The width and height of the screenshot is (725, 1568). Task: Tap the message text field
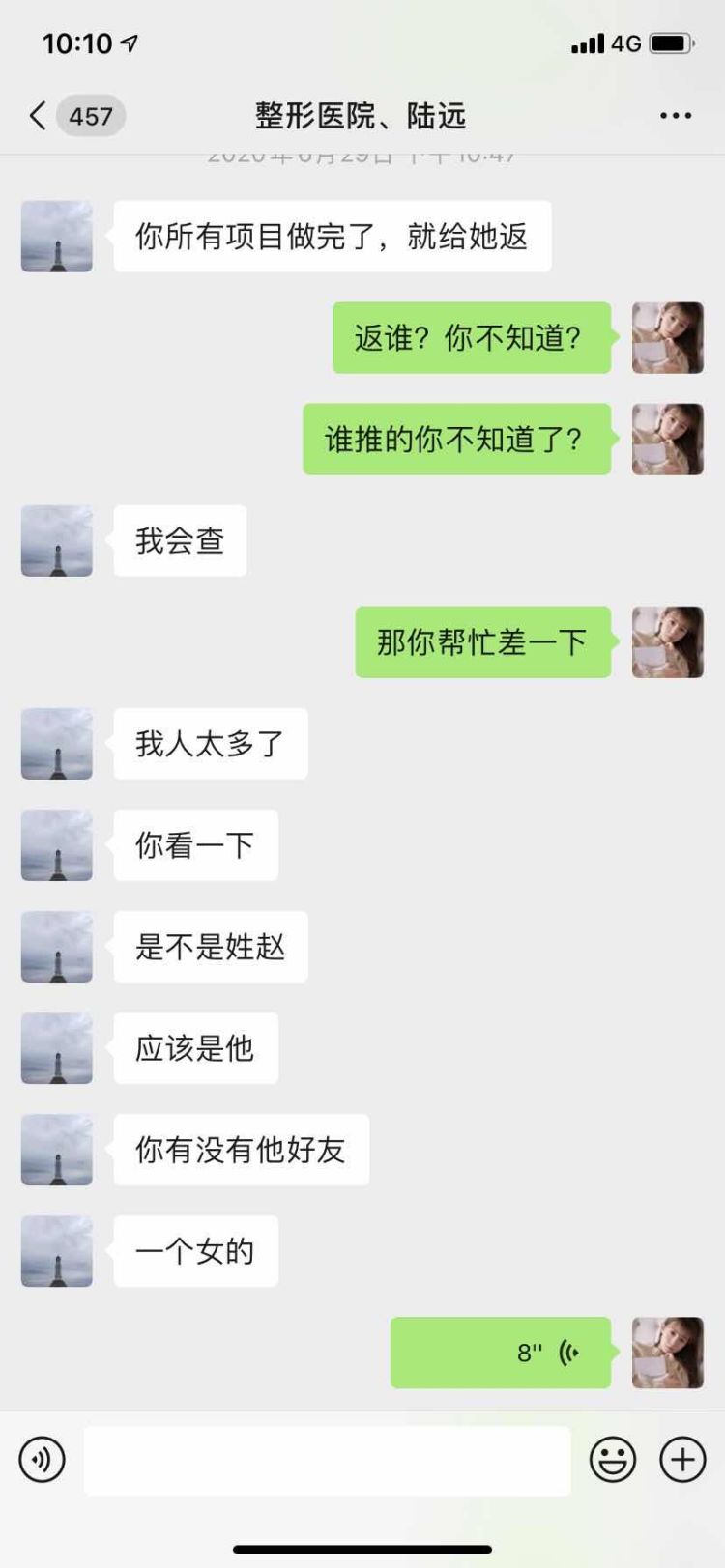(x=327, y=1460)
